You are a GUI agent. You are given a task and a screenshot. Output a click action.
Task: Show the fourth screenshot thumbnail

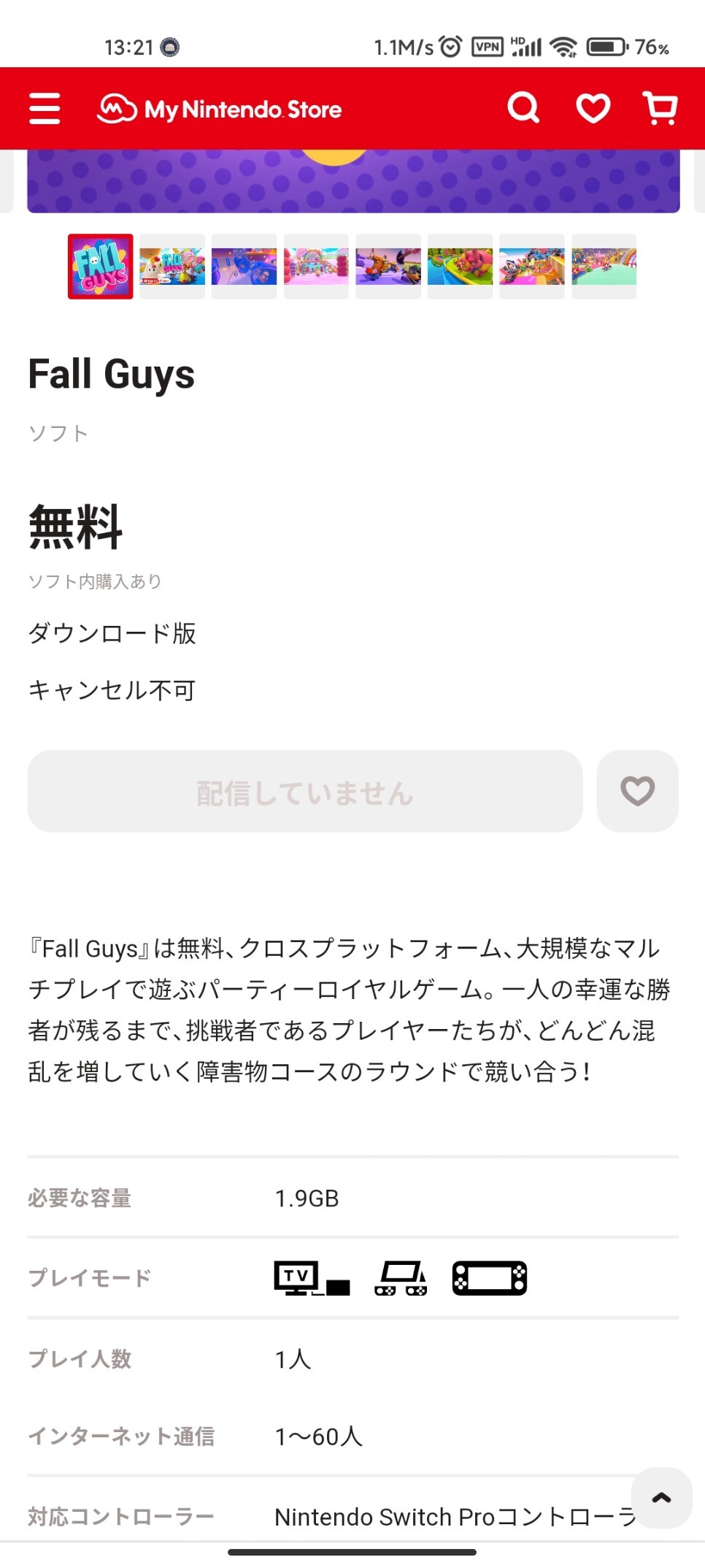point(316,267)
